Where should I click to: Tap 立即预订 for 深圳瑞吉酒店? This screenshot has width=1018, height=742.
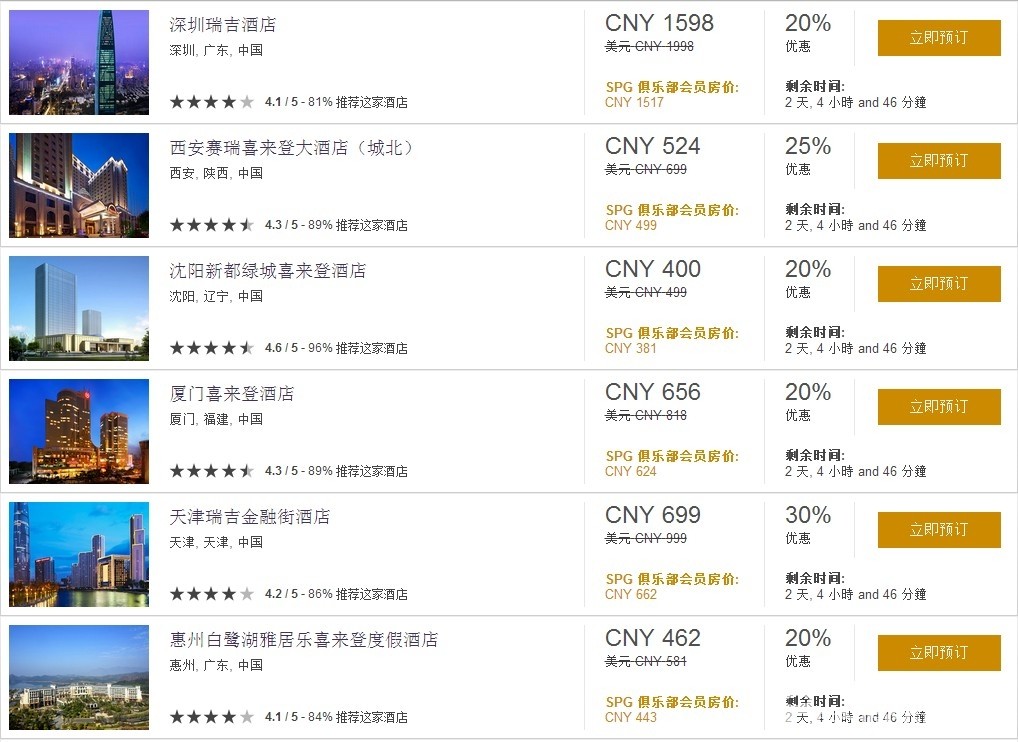[939, 38]
